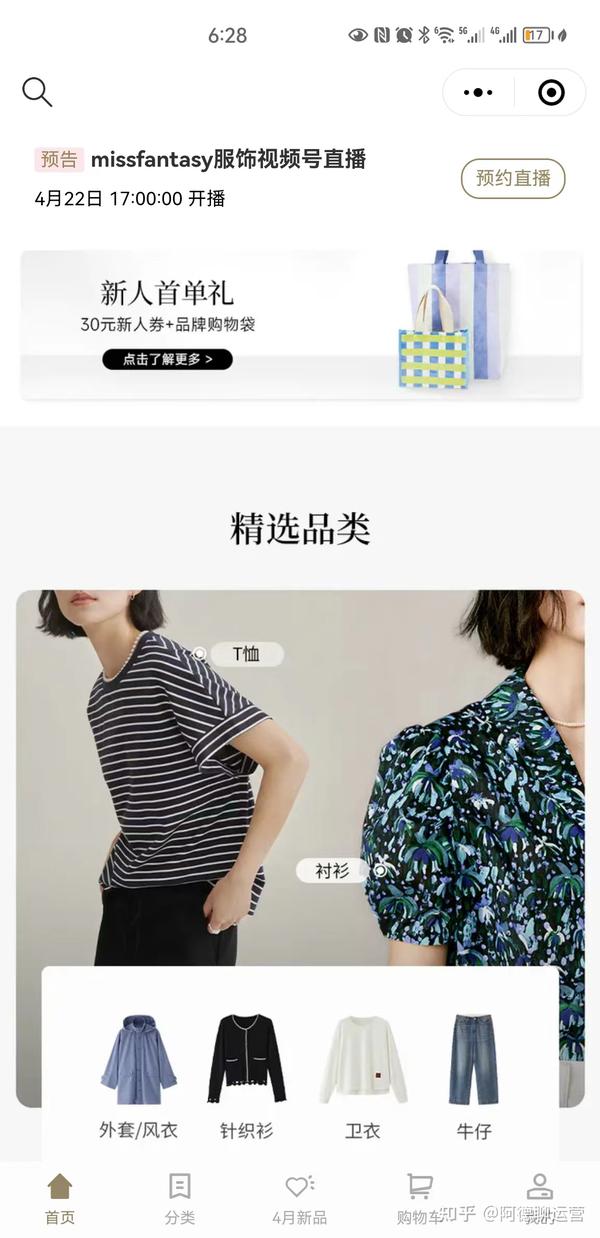Switch to the 4月新品 tab

click(x=300, y=1199)
